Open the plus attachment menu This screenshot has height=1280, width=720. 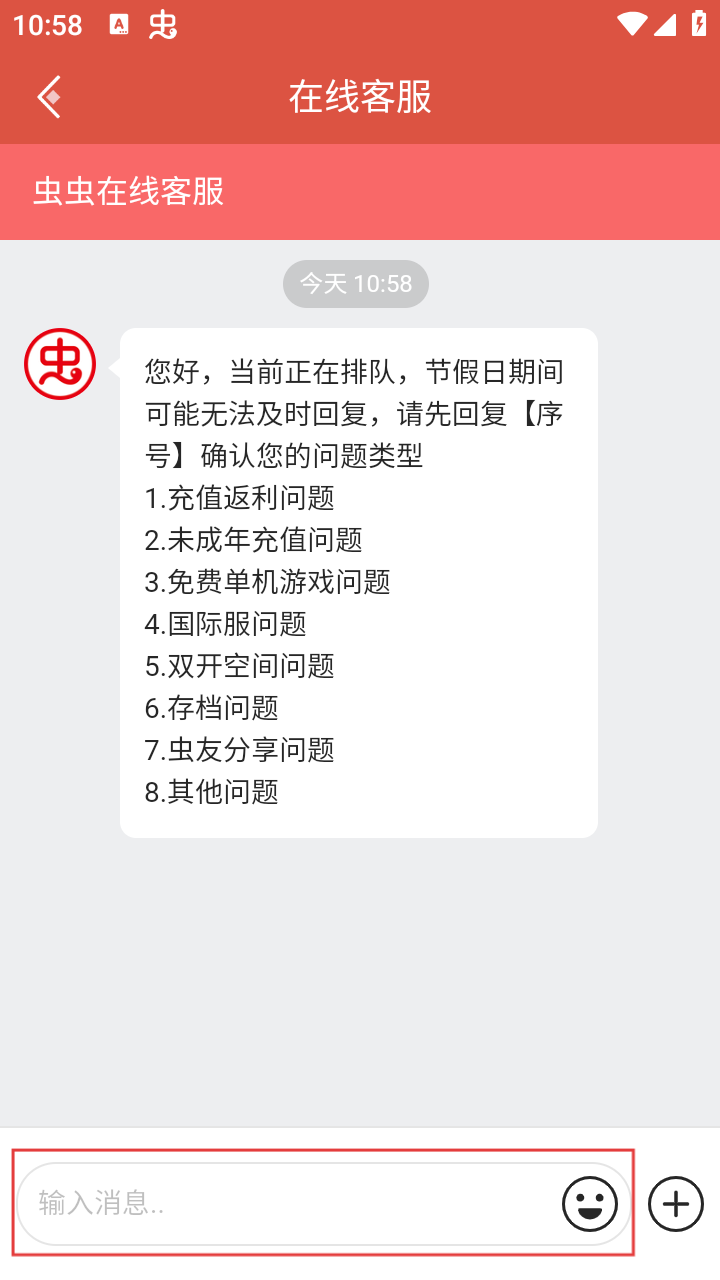676,1203
